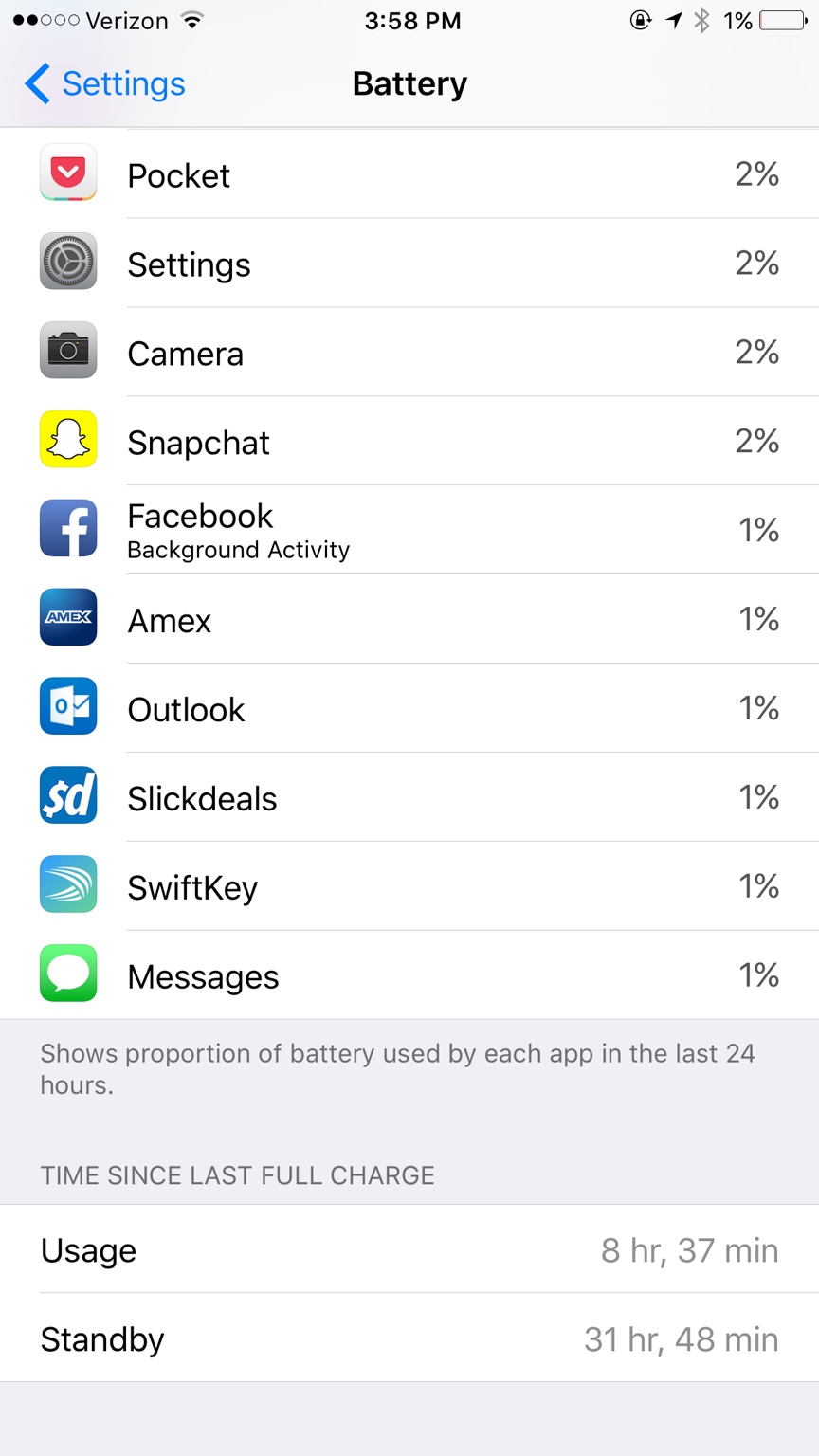Tap the Pocket battery usage row
Screen dimensions: 819x1456
(x=409, y=174)
